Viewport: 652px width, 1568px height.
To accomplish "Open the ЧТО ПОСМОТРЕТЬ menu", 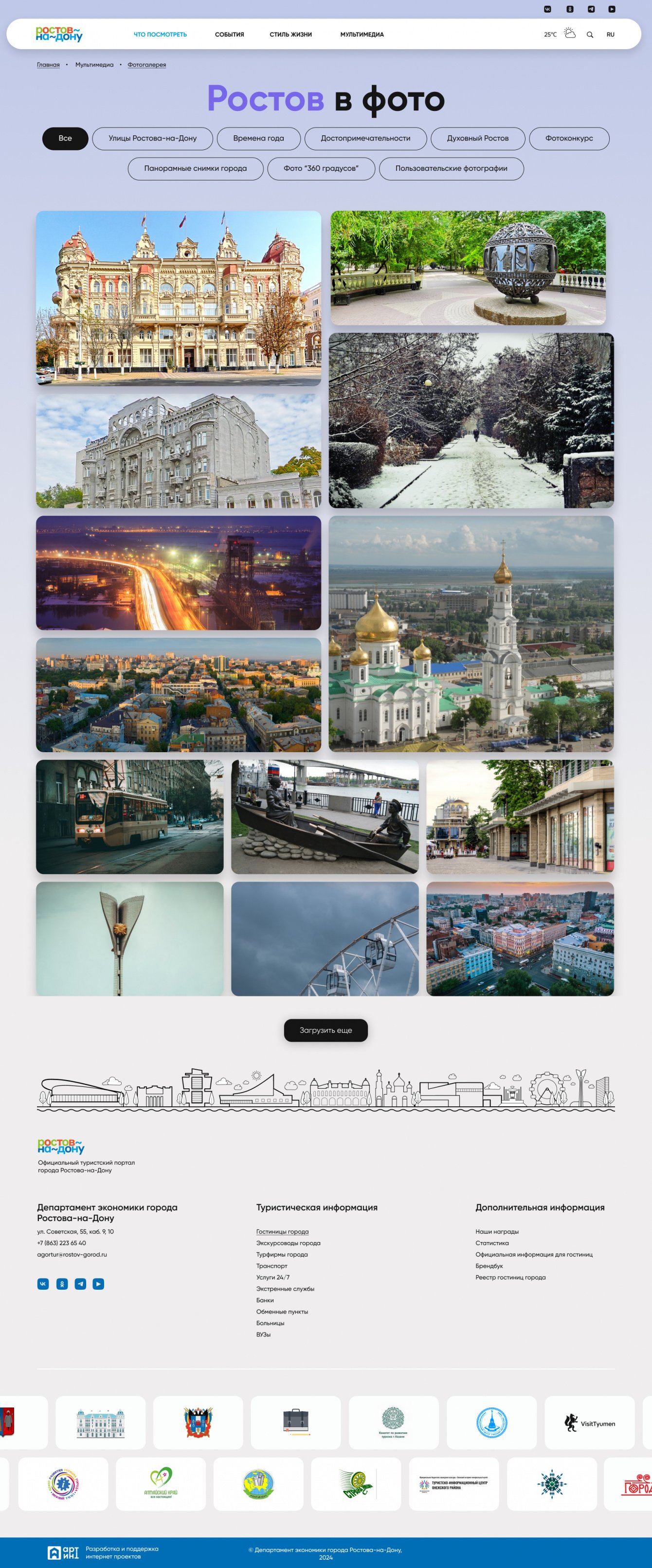I will (x=160, y=35).
